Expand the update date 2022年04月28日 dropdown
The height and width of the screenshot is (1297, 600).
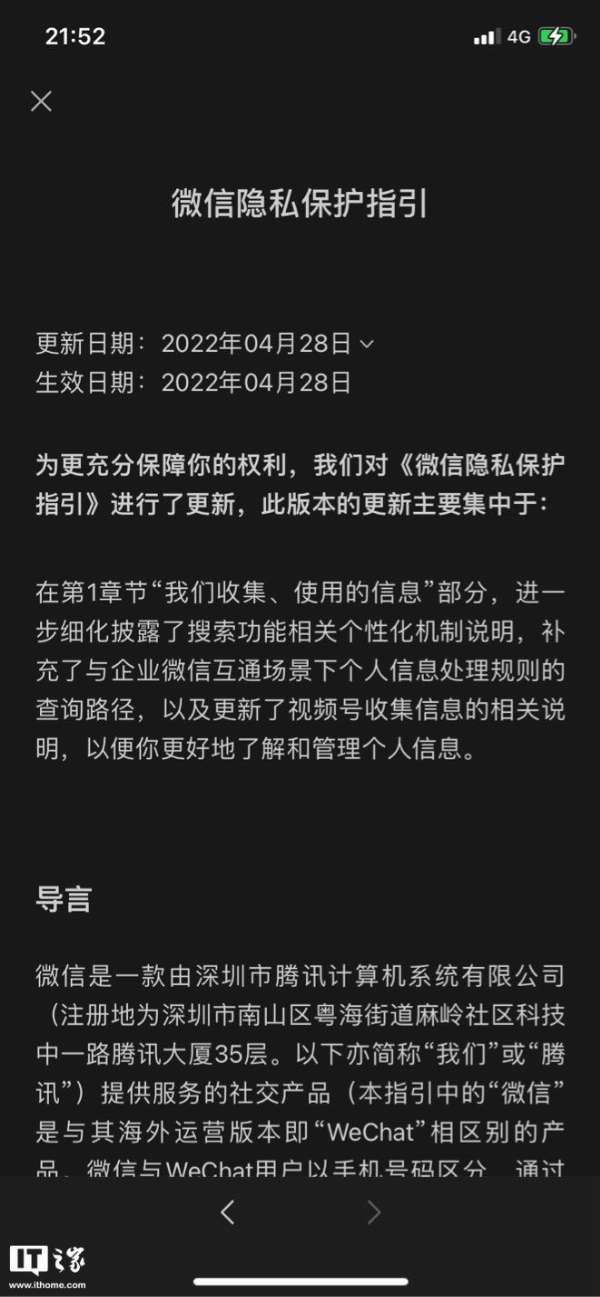click(366, 345)
